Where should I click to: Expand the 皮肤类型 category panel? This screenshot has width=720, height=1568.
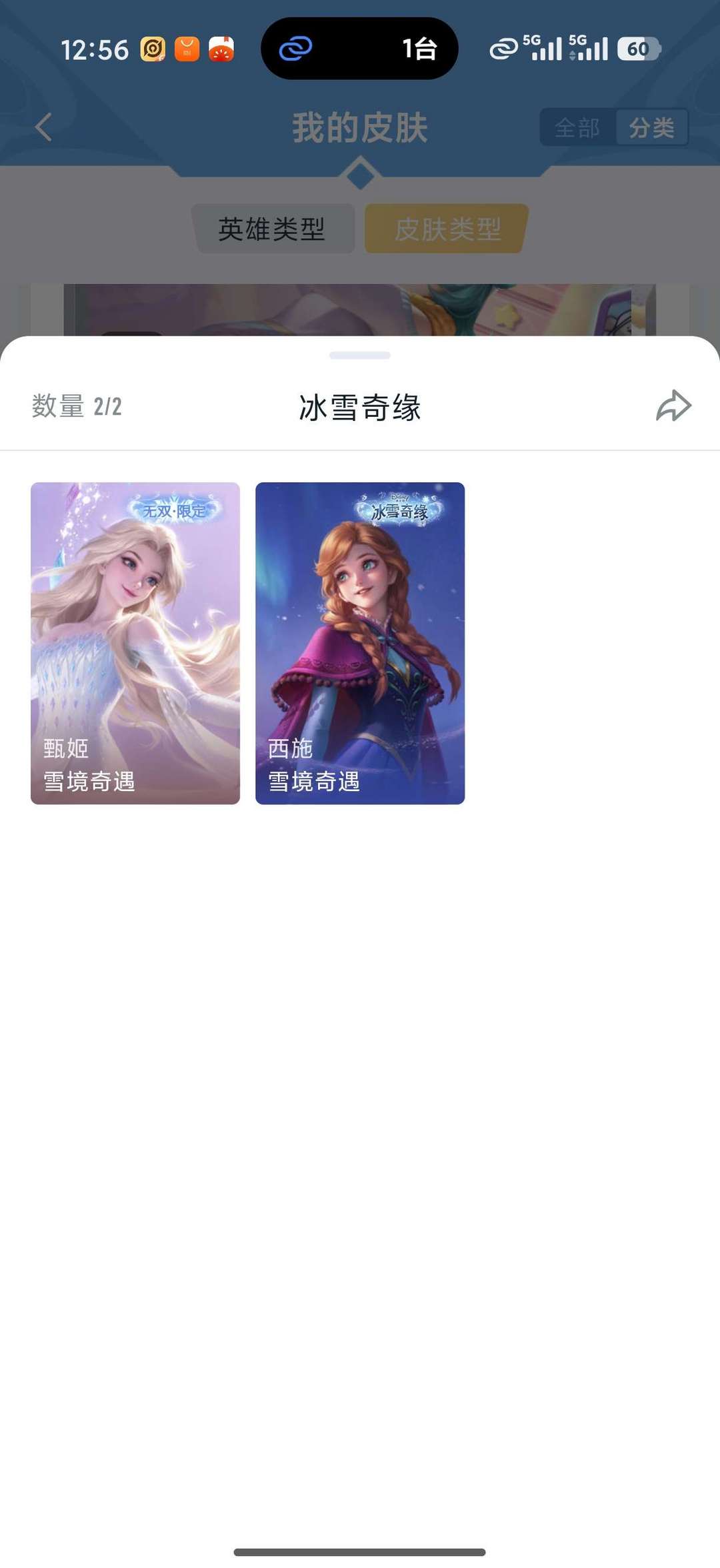[x=443, y=229]
